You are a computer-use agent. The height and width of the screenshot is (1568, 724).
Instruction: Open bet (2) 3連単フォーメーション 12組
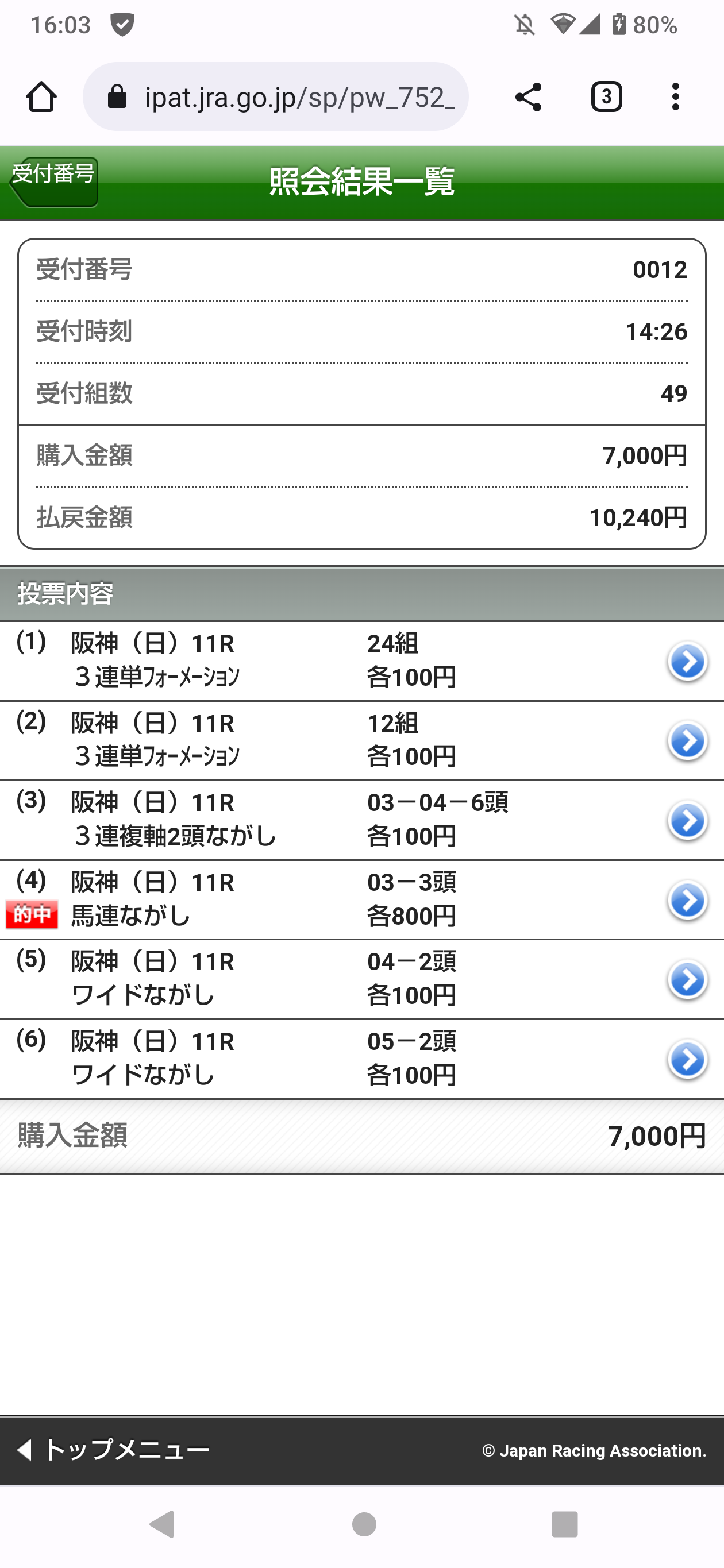coord(687,741)
